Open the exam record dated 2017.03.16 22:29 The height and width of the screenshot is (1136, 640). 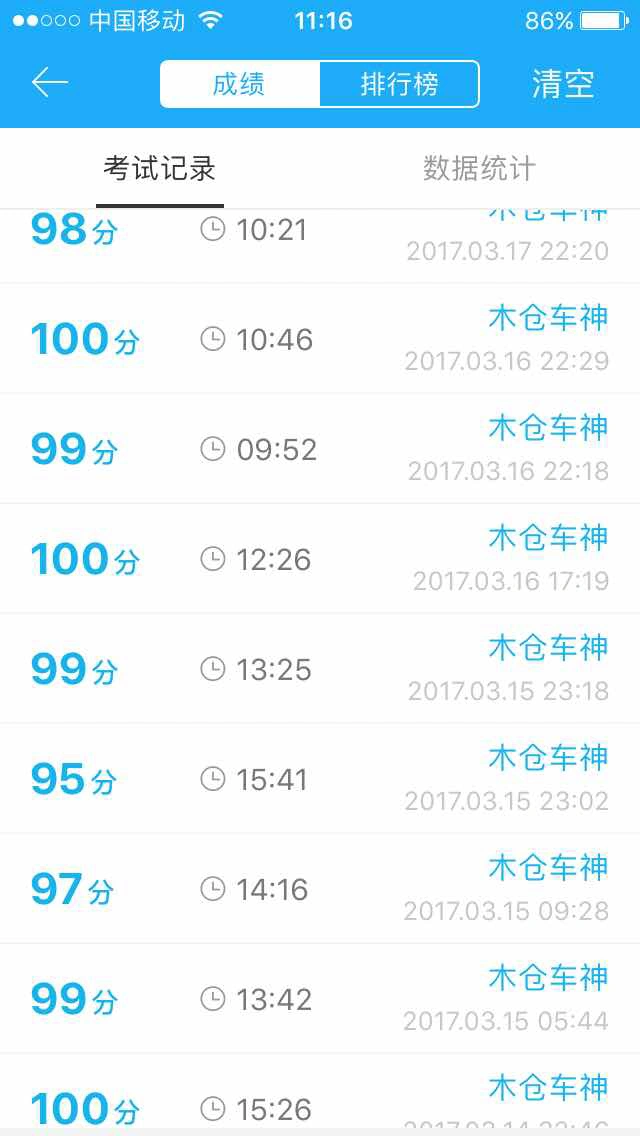point(320,338)
